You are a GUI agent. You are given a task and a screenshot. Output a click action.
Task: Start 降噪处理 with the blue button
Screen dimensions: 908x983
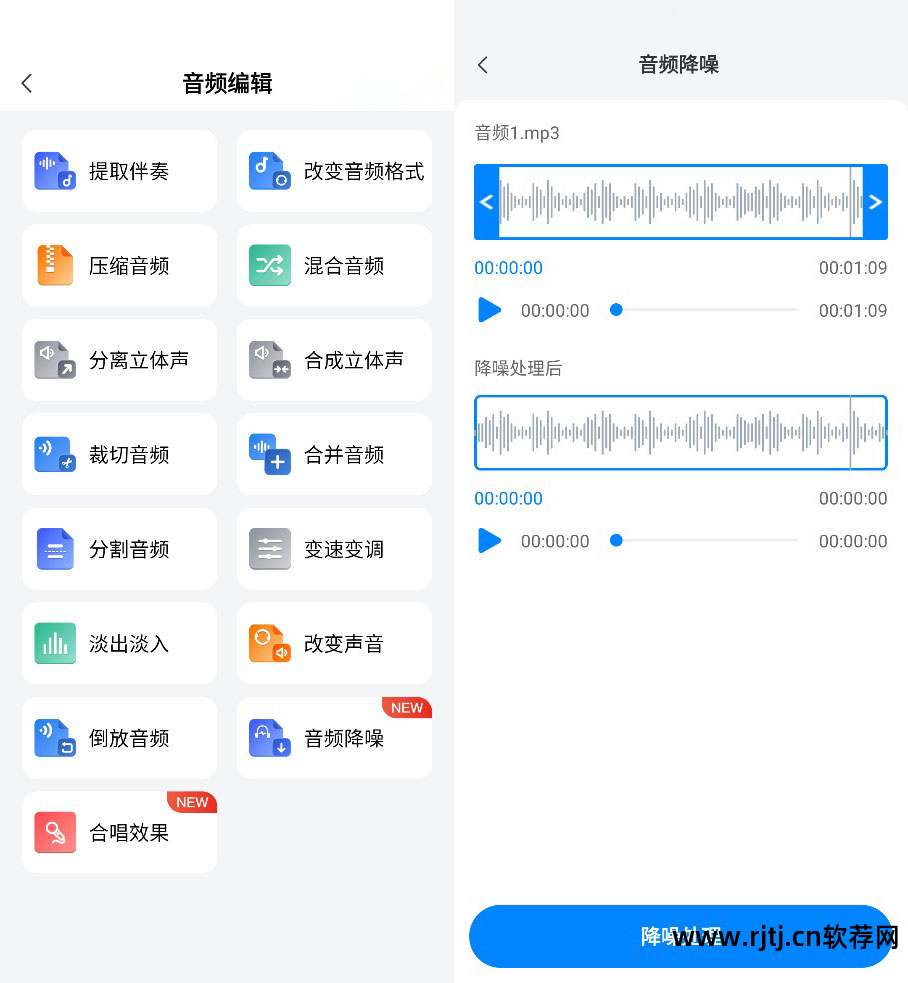[x=680, y=936]
